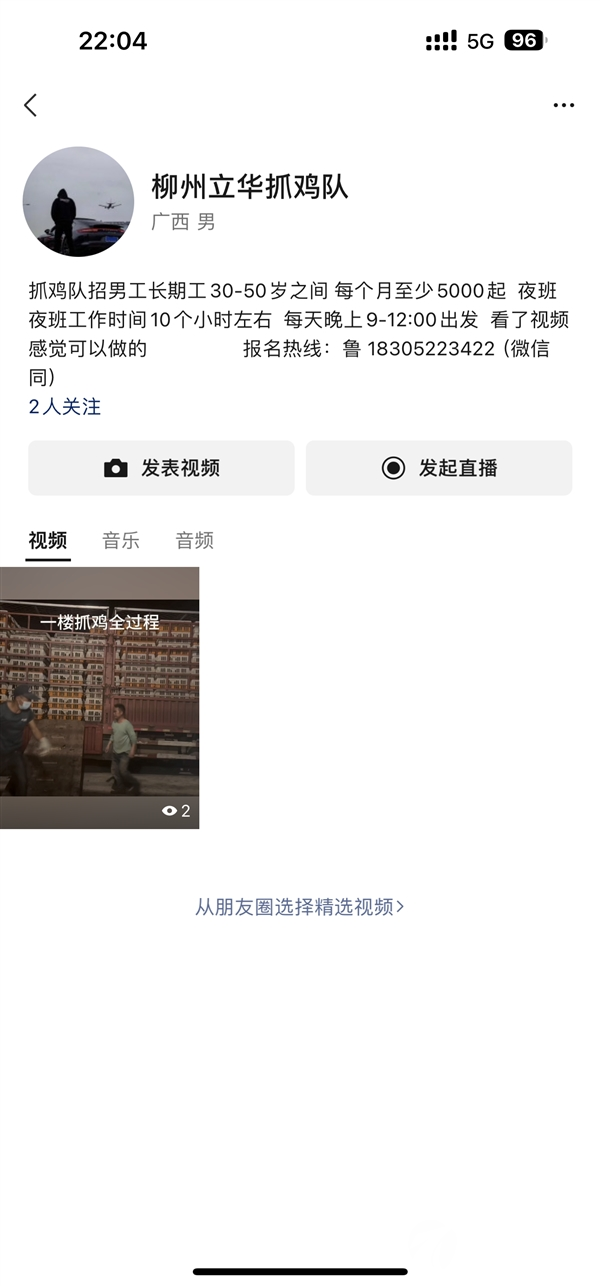
Task: Go back using the top-left arrow
Action: tap(30, 105)
